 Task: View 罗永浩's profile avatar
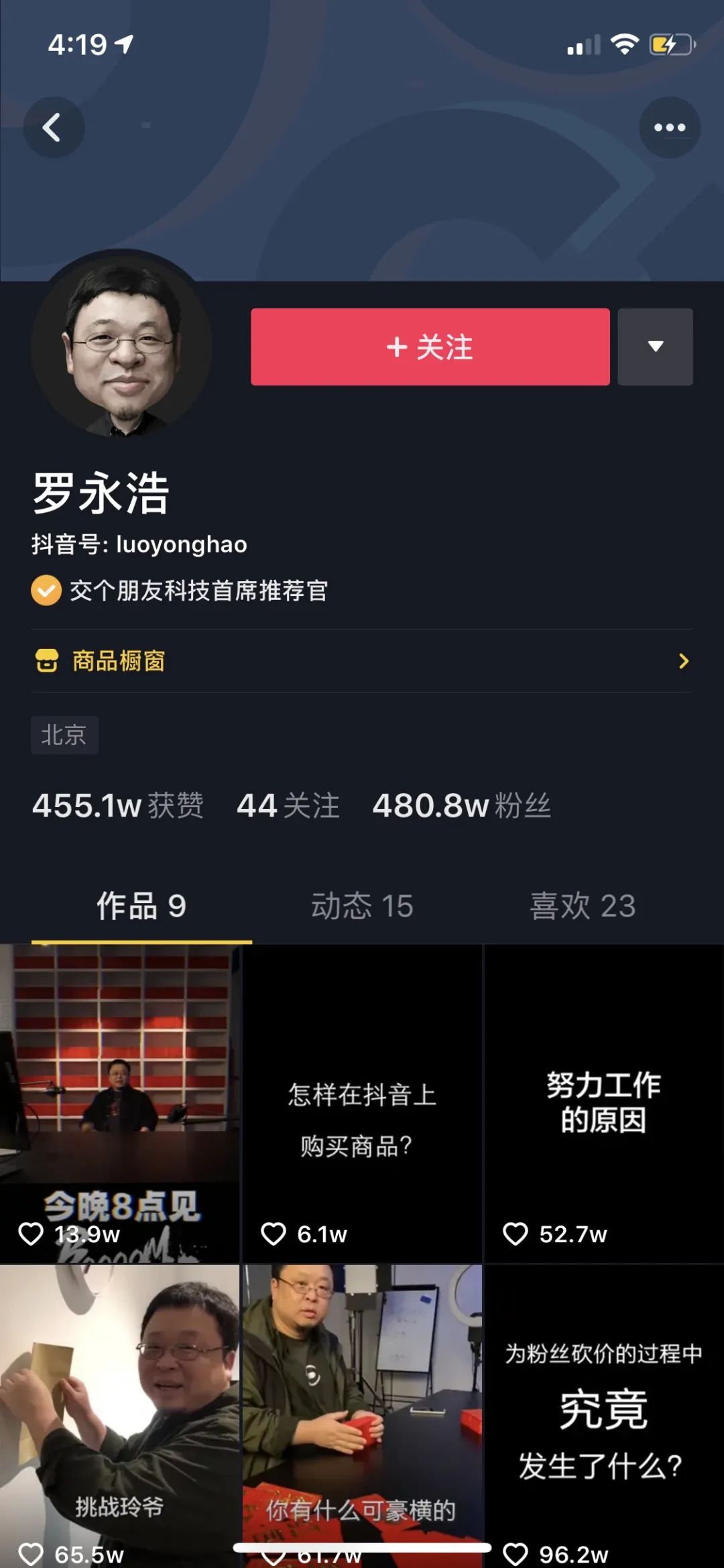click(x=121, y=347)
